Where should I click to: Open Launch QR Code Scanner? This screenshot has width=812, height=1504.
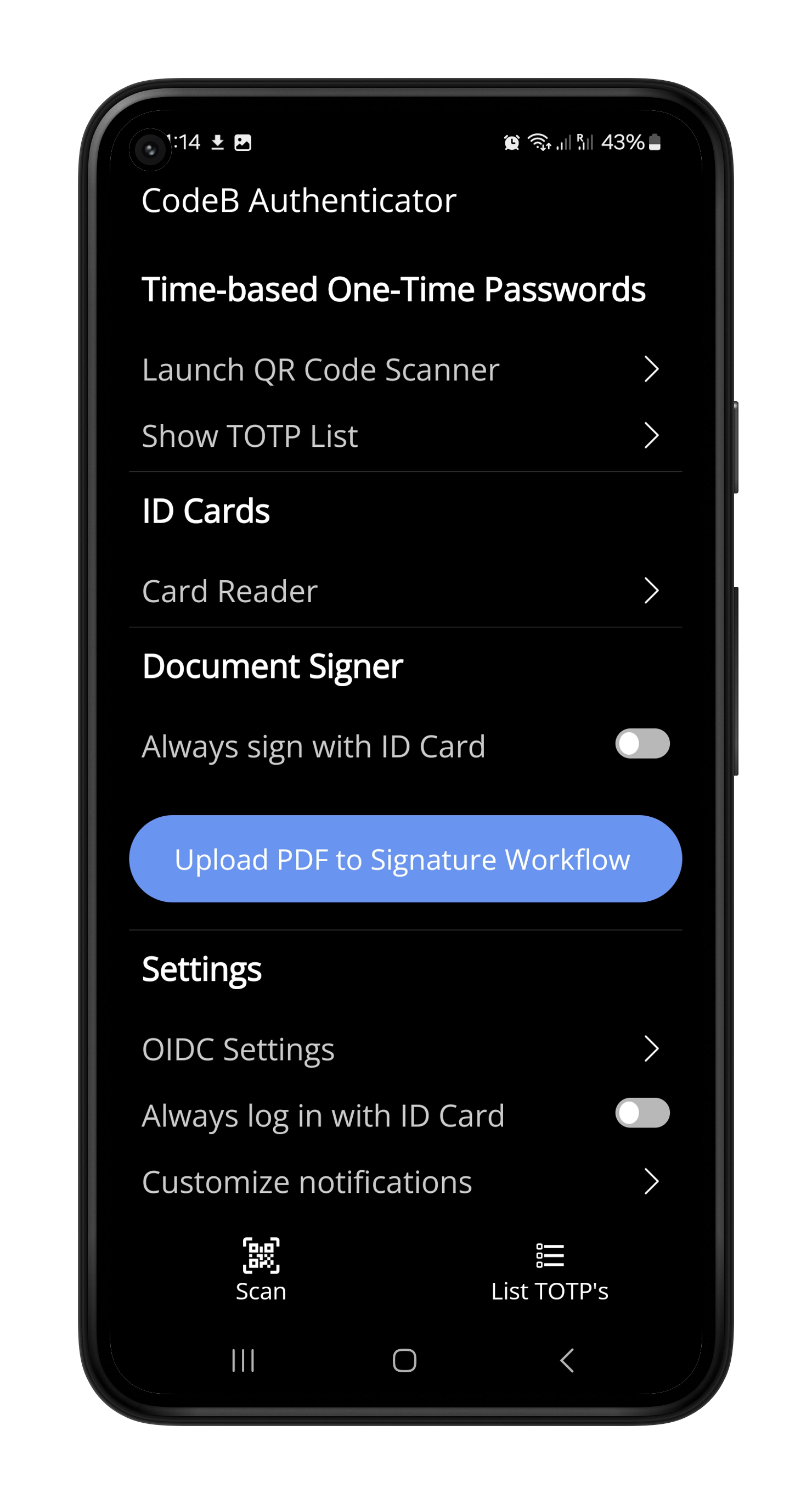405,369
